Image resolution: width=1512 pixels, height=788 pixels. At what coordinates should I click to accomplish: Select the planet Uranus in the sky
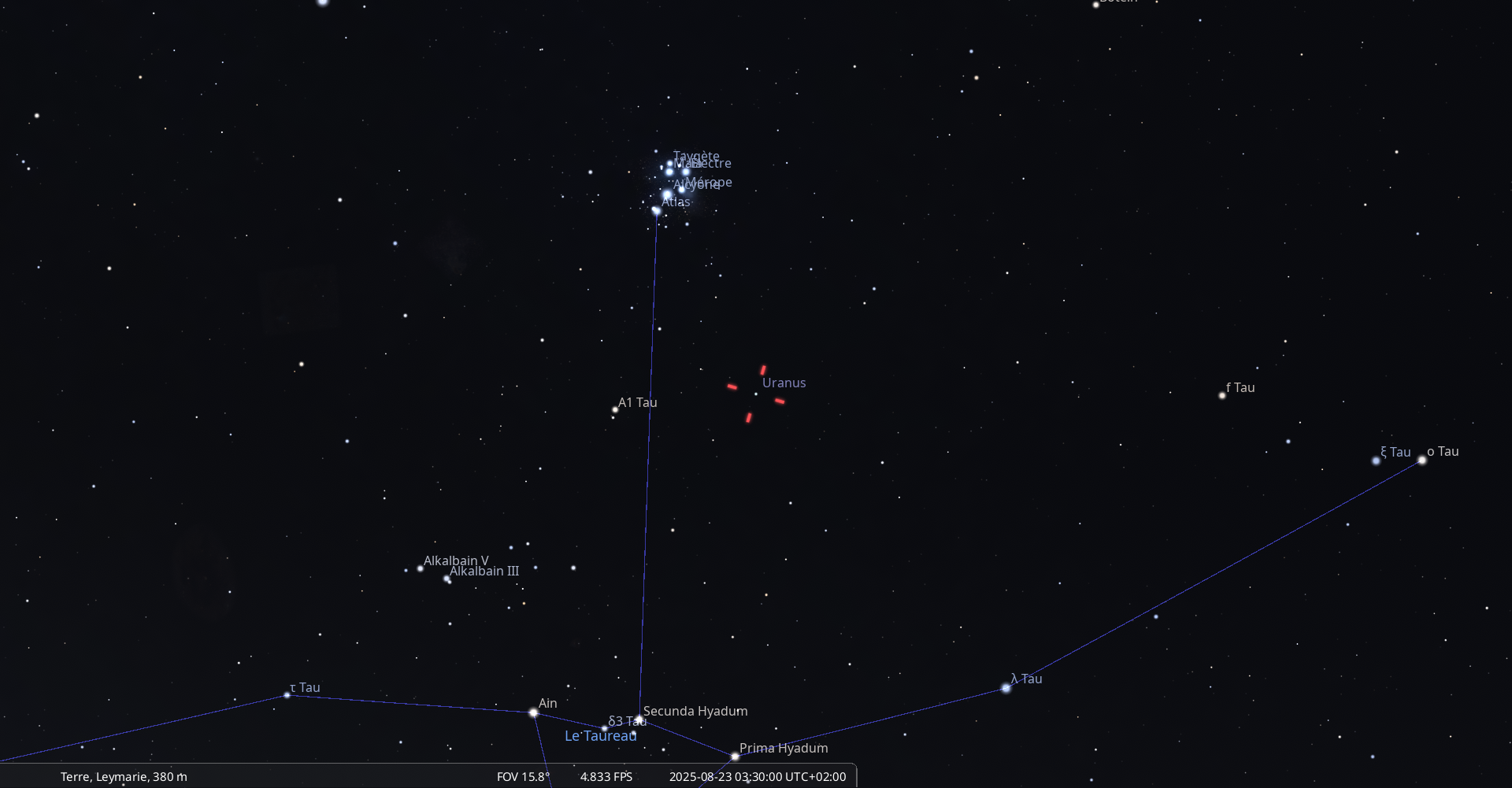tap(756, 394)
